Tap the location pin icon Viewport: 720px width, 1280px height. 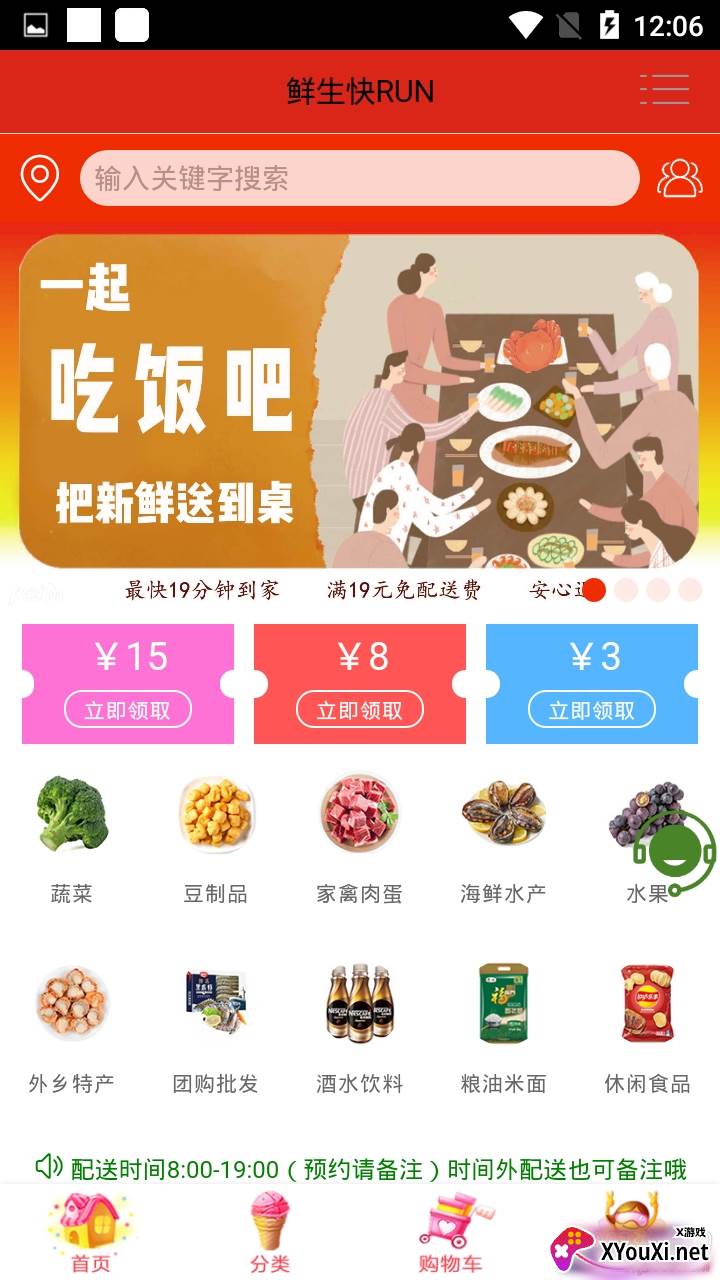[x=40, y=179]
